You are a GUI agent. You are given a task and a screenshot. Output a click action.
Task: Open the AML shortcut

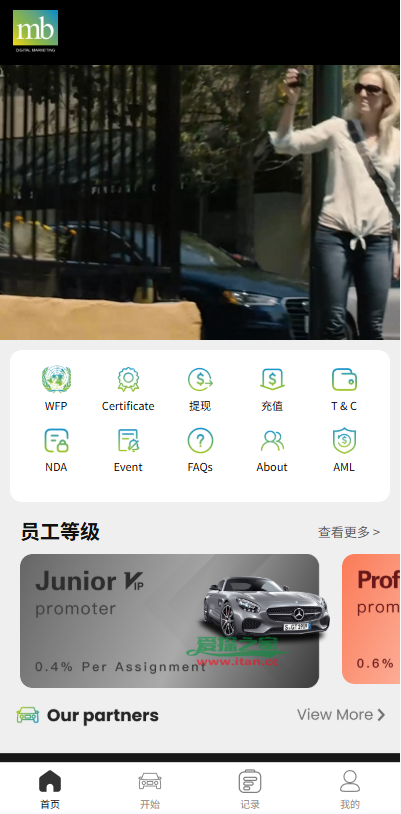click(x=344, y=450)
